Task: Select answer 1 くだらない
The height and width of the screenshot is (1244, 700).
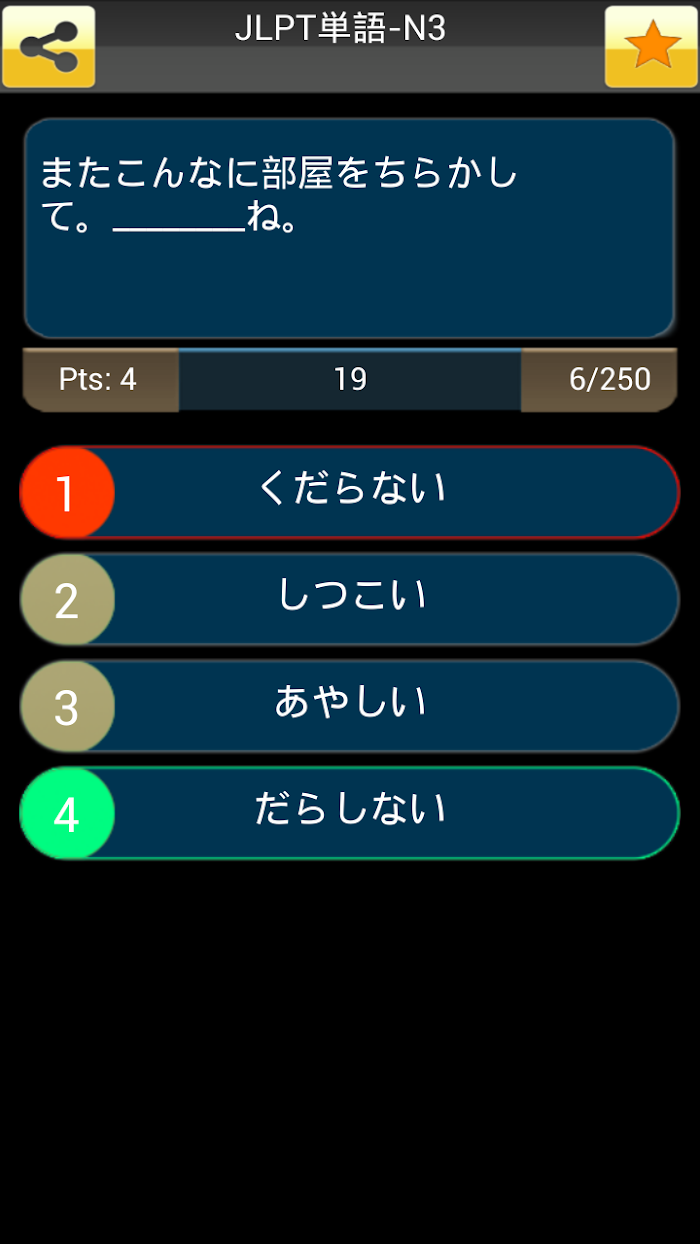Action: pyautogui.click(x=350, y=492)
